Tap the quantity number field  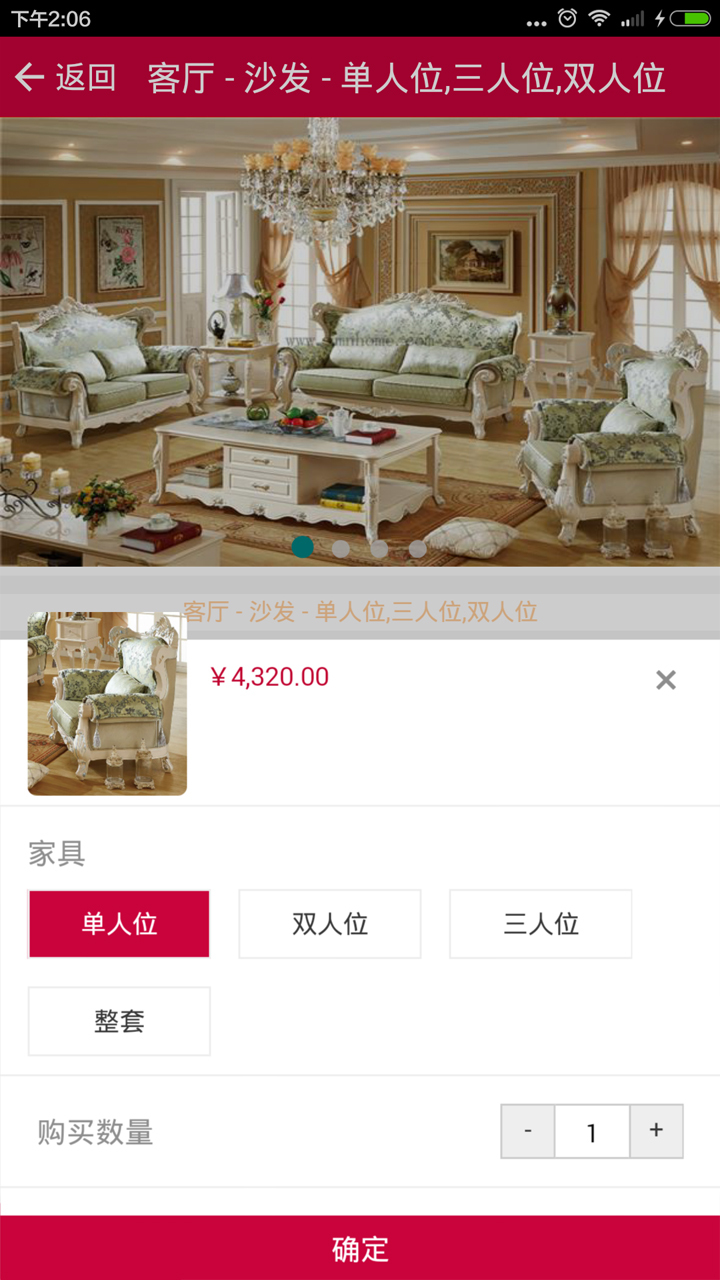click(x=592, y=1131)
